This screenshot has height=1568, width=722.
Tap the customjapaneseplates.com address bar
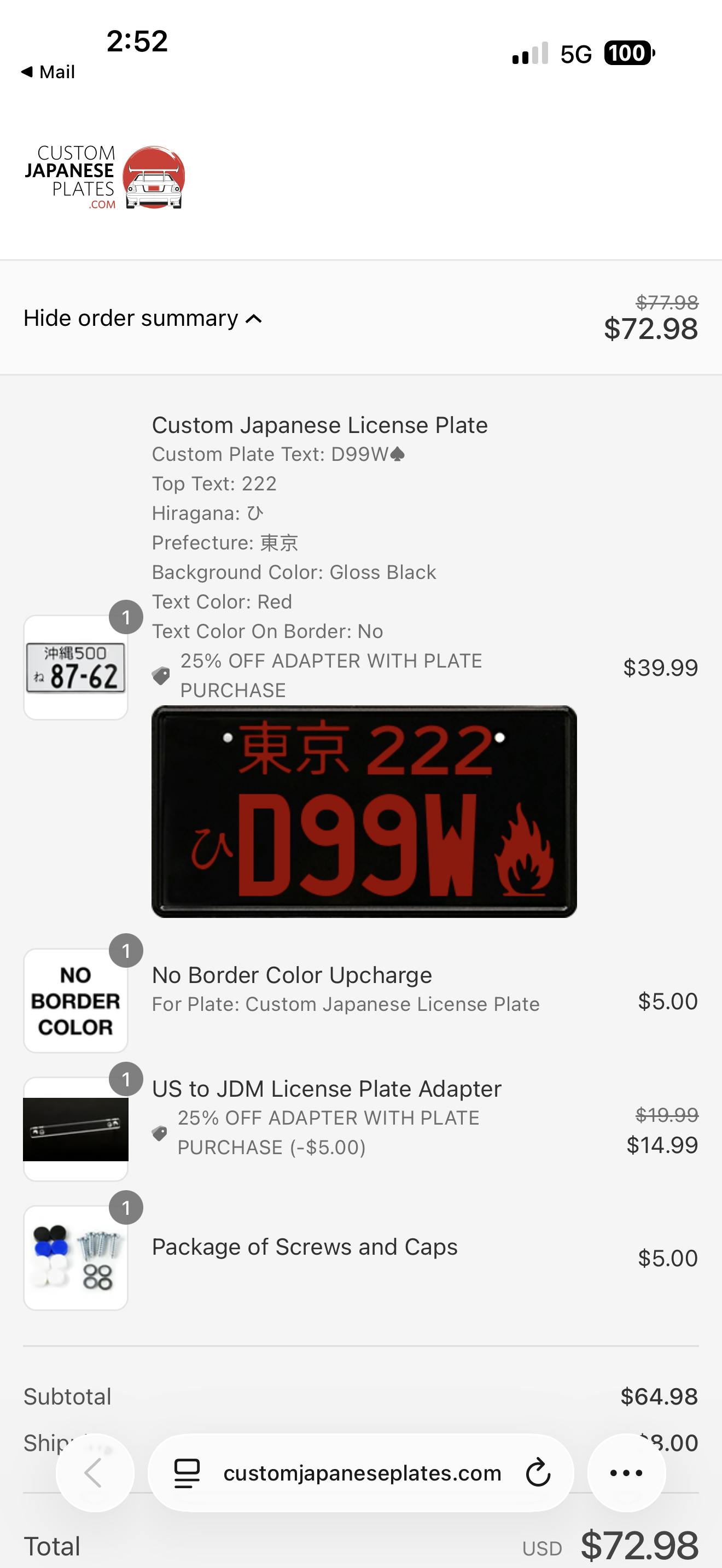pyautogui.click(x=362, y=1473)
